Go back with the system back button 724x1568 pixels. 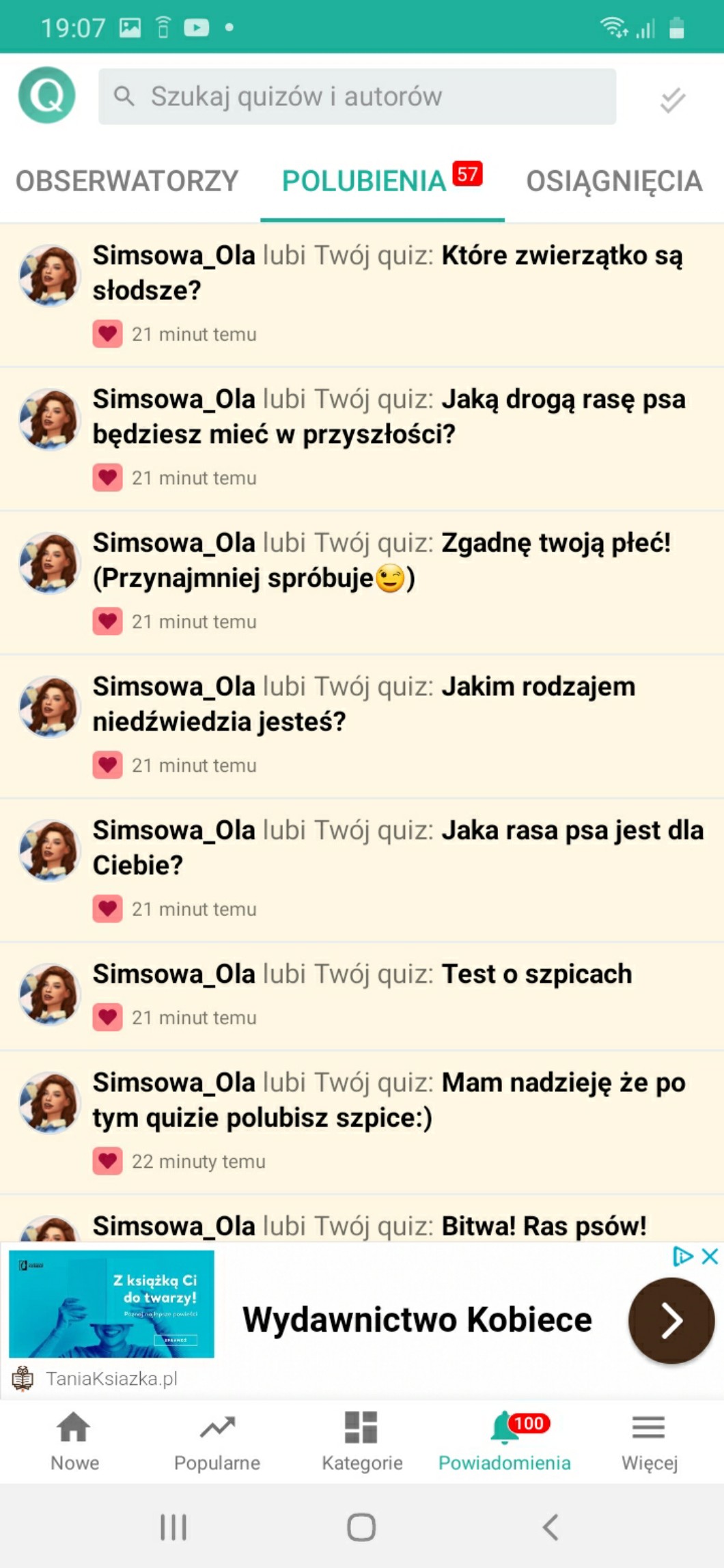(551, 1527)
